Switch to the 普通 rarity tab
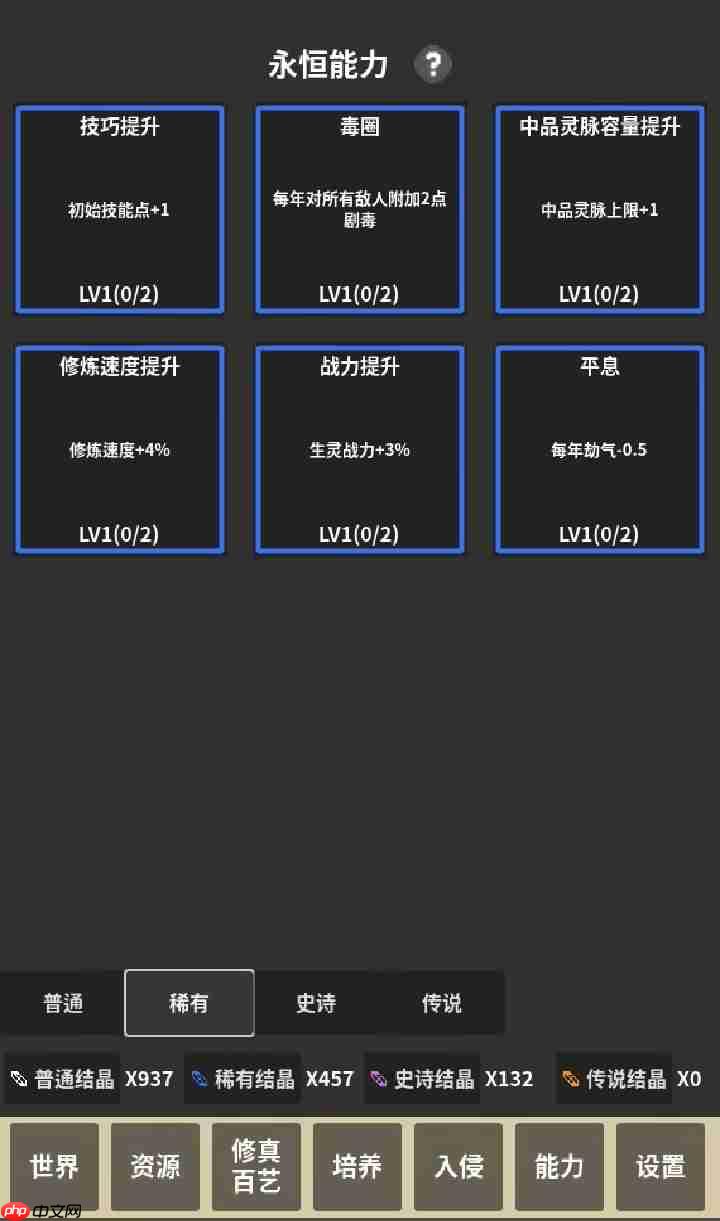This screenshot has height=1221, width=720. coord(62,1003)
